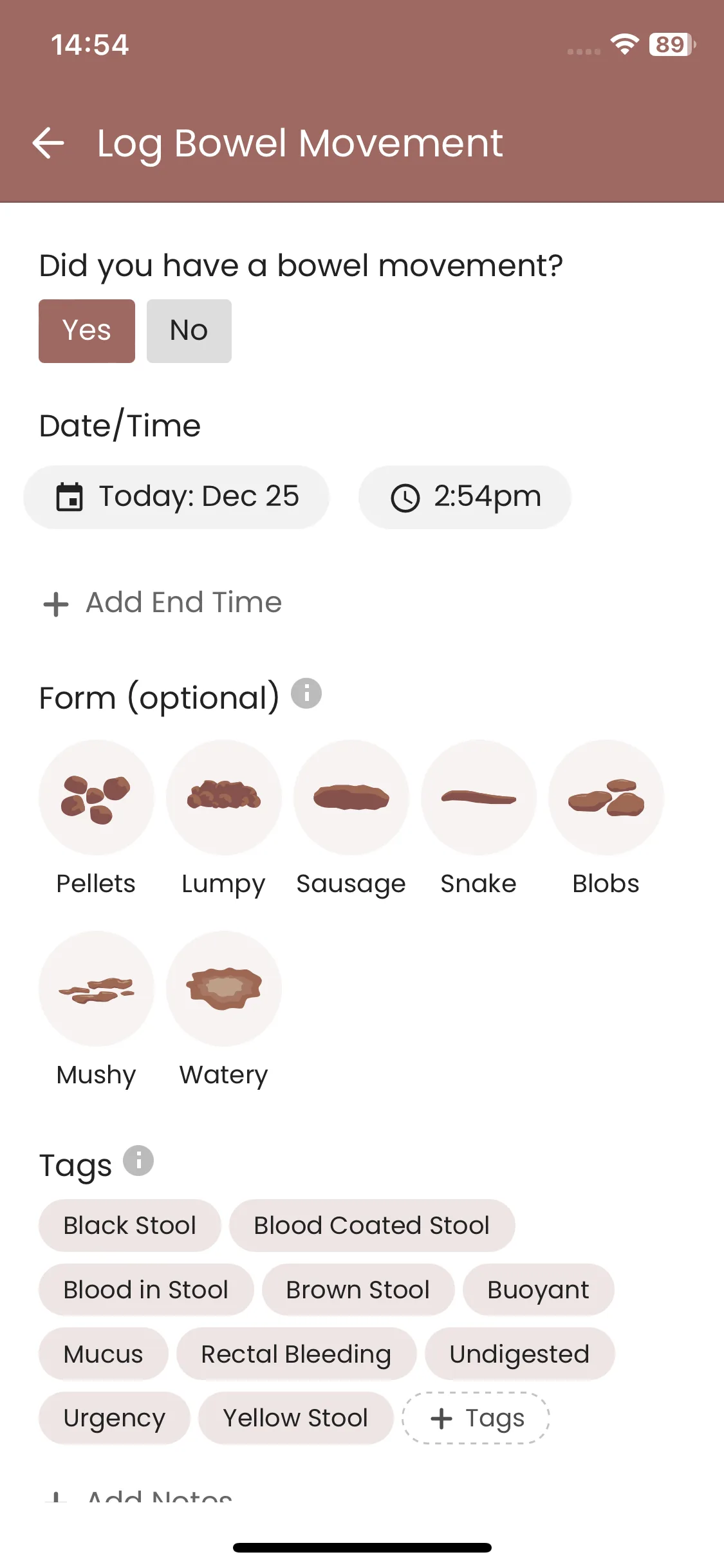Create a new tag with + Tags

476,1418
